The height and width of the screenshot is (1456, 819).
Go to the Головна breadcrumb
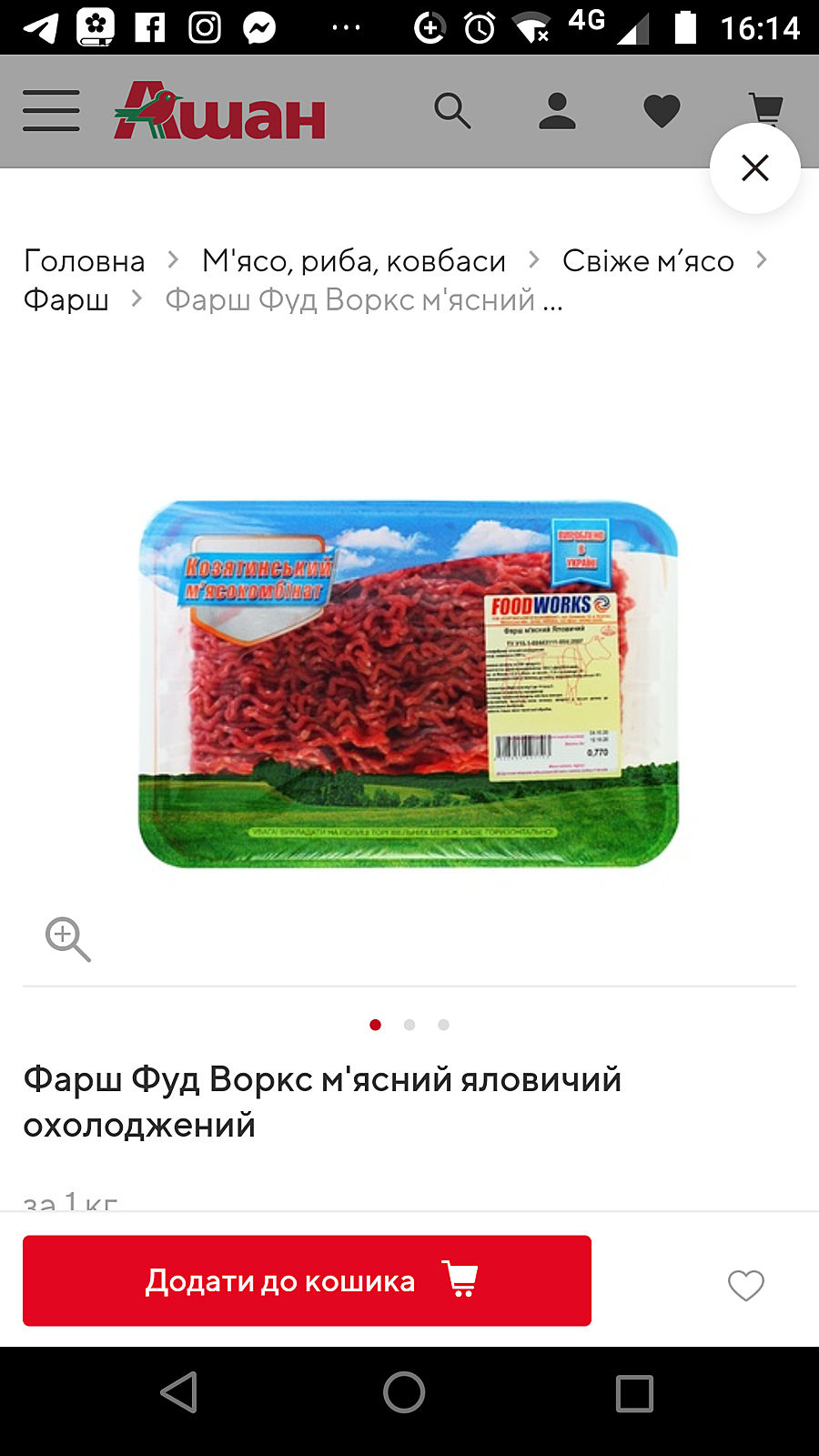point(84,261)
